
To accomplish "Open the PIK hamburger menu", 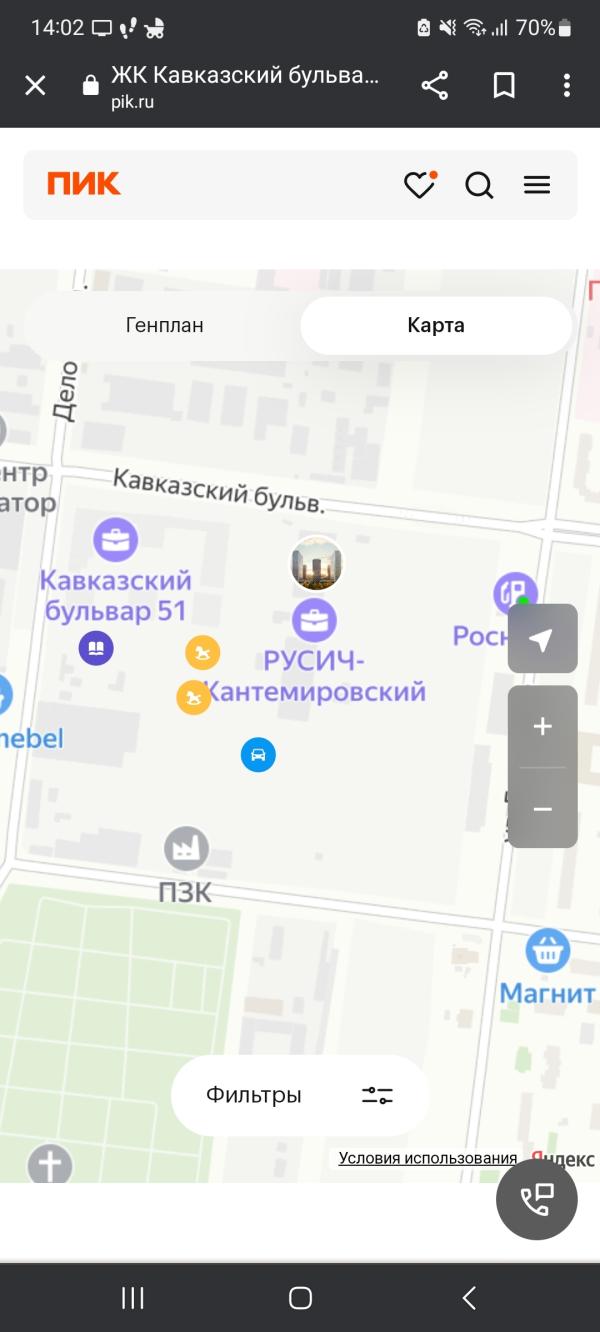I will (x=537, y=185).
